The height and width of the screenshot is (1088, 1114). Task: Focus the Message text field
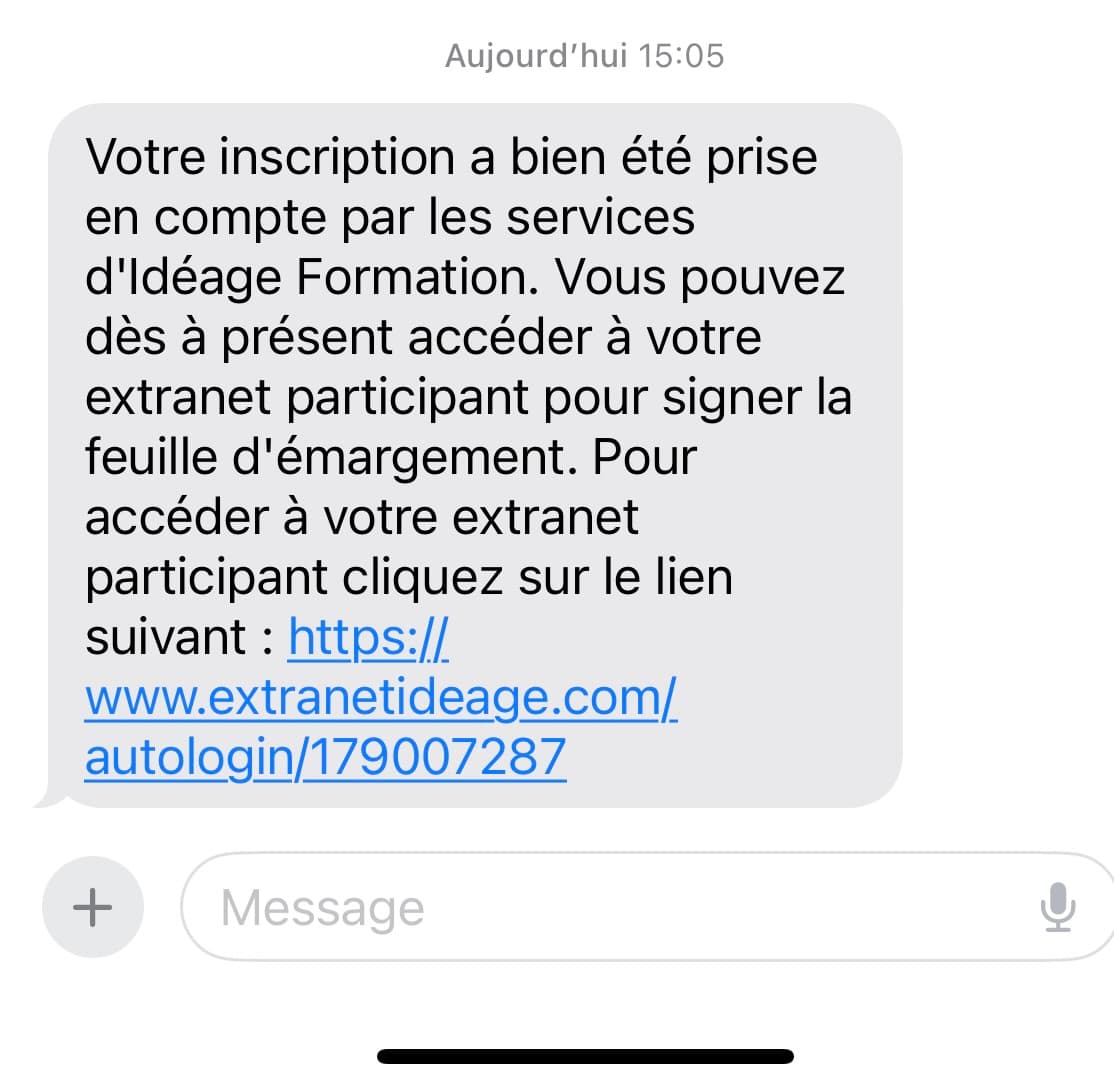click(x=600, y=908)
